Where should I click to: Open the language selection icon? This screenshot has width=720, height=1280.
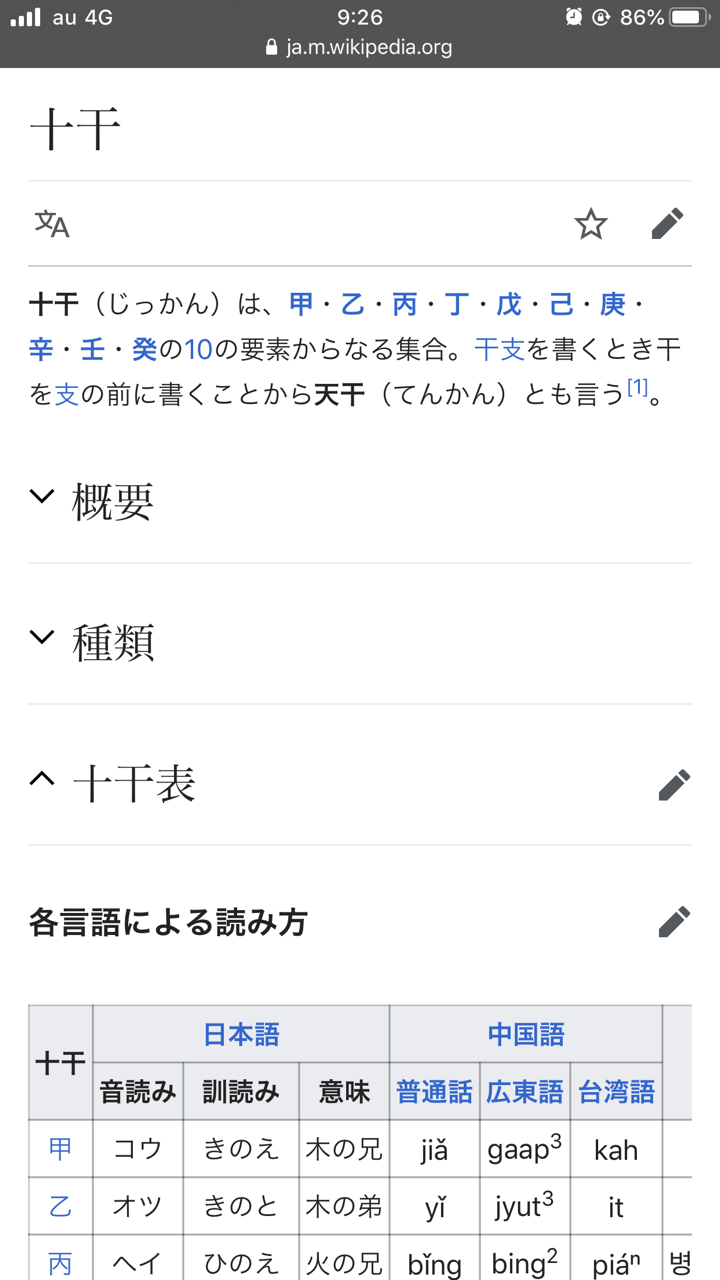tap(52, 224)
